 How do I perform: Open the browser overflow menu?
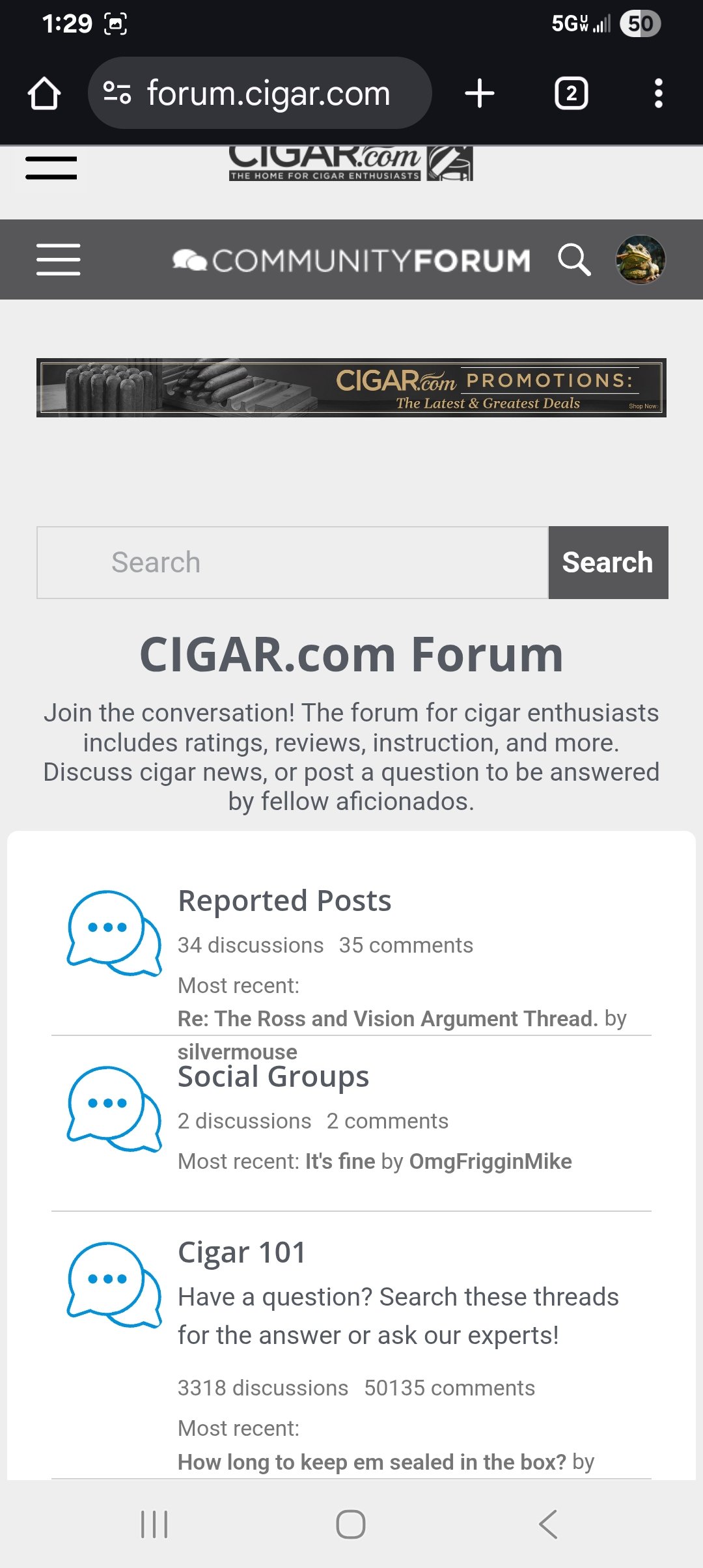coord(658,94)
